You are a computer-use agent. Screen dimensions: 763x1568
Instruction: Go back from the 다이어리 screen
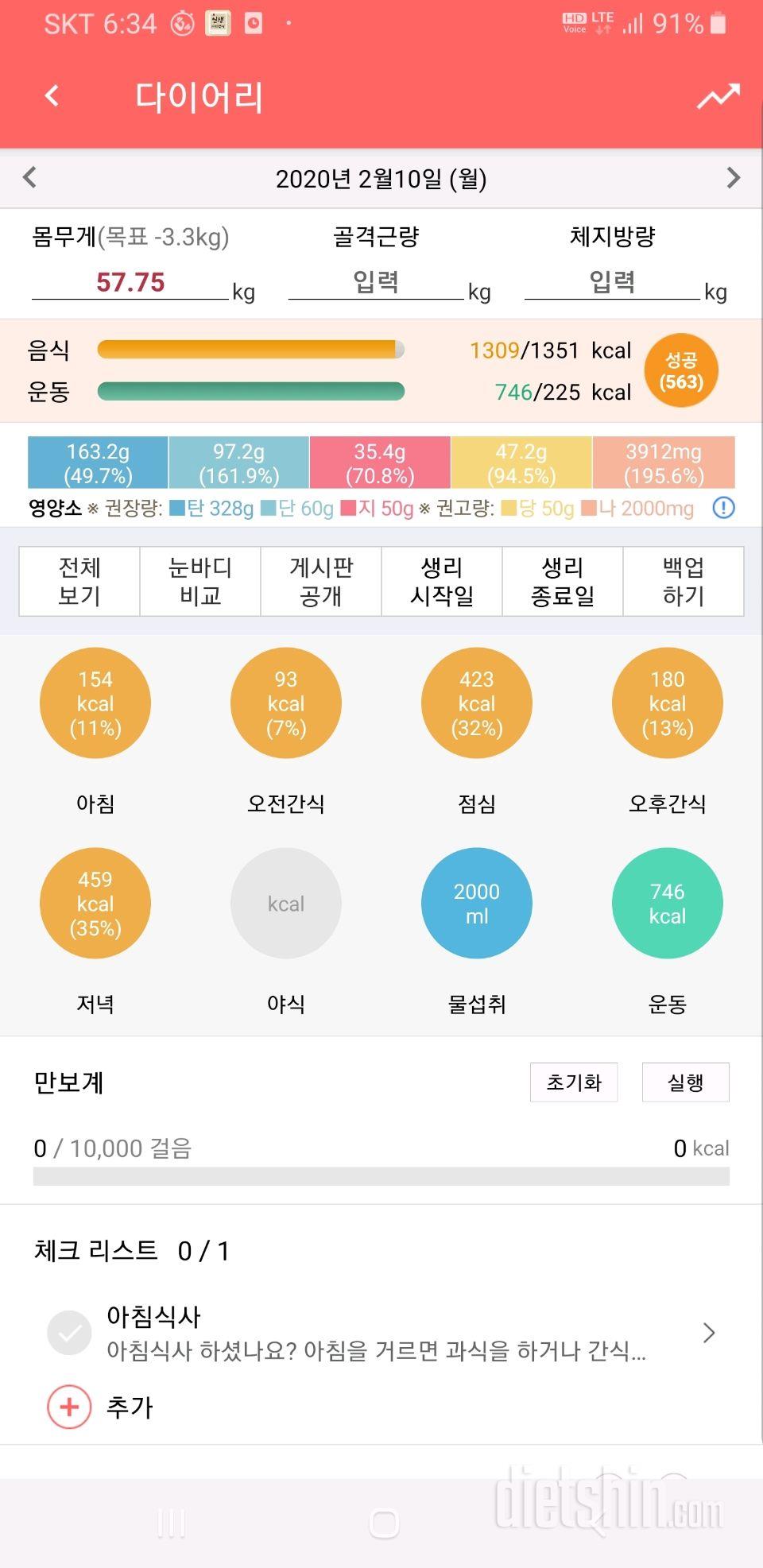[52, 96]
